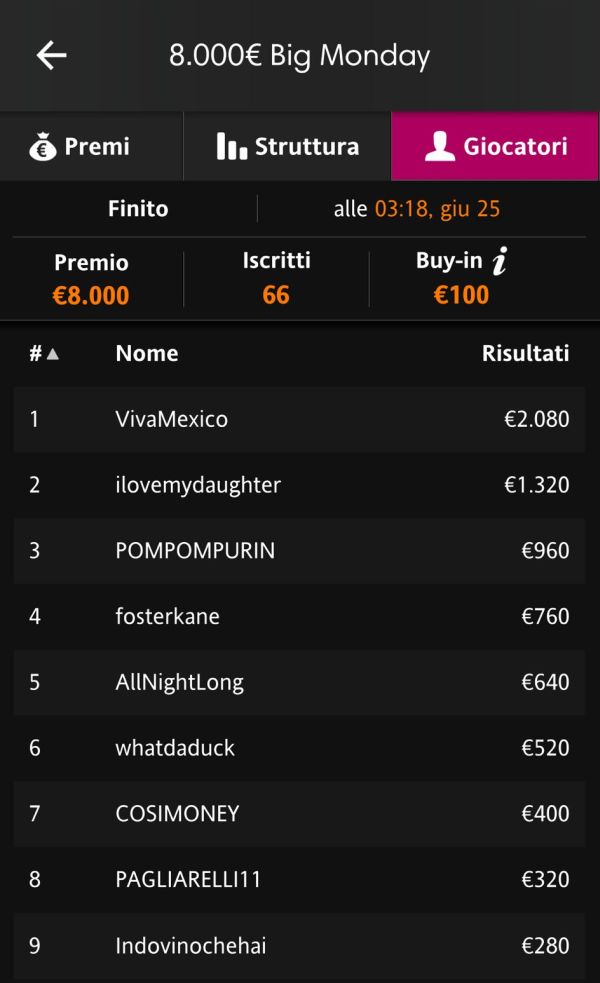Sort players by rank column
600x983 pixels.
click(x=44, y=354)
